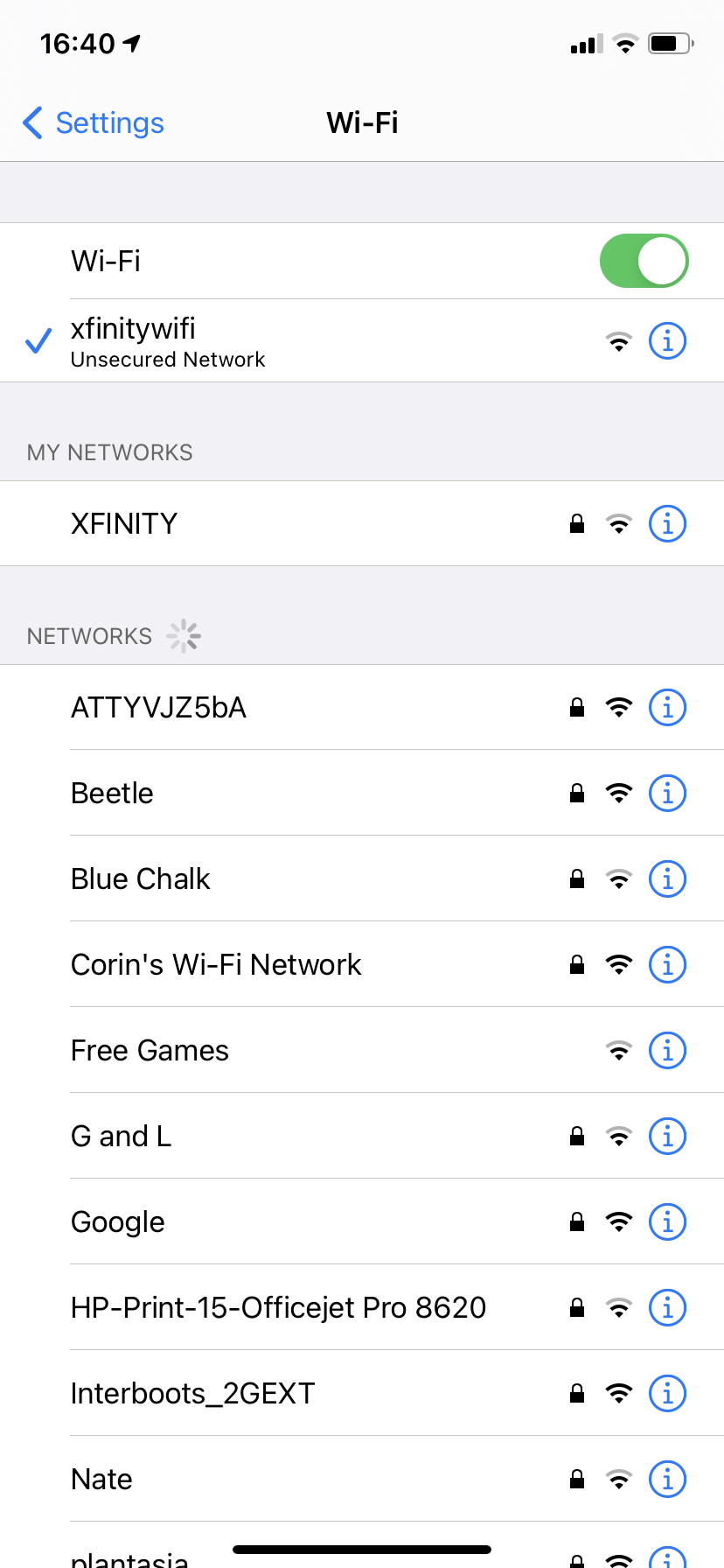Show details for XFINITY network

667,523
